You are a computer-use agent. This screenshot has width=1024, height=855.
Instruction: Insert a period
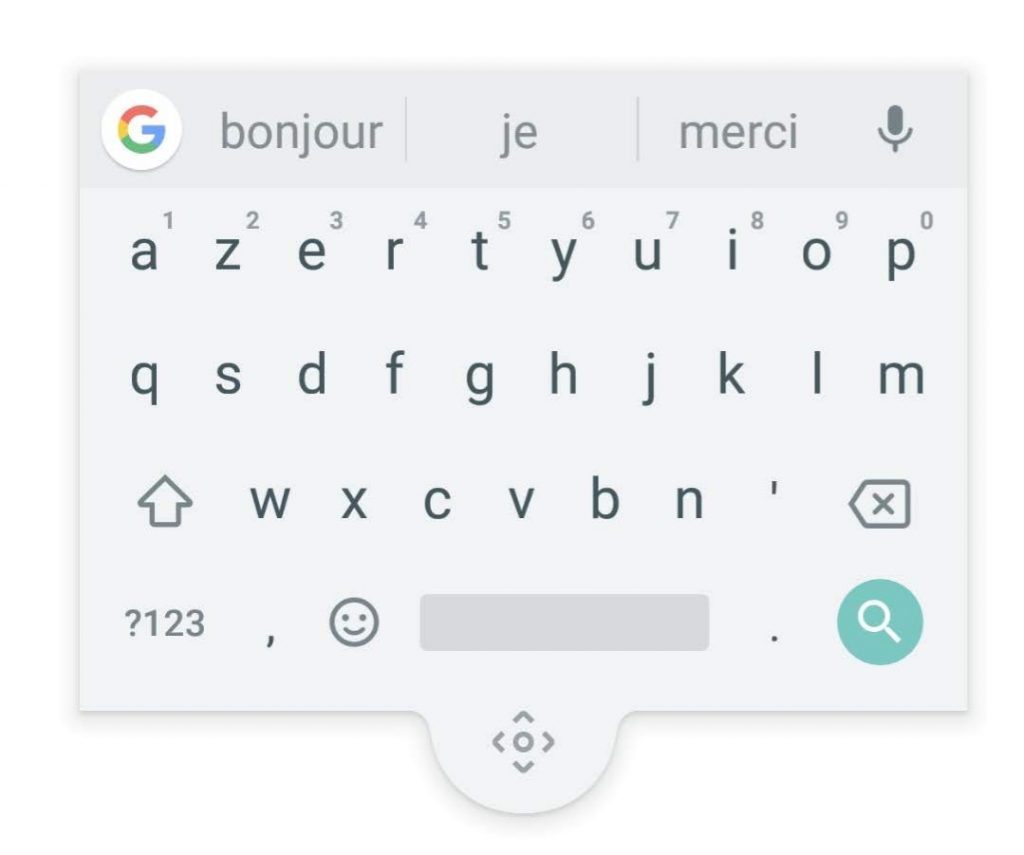773,632
